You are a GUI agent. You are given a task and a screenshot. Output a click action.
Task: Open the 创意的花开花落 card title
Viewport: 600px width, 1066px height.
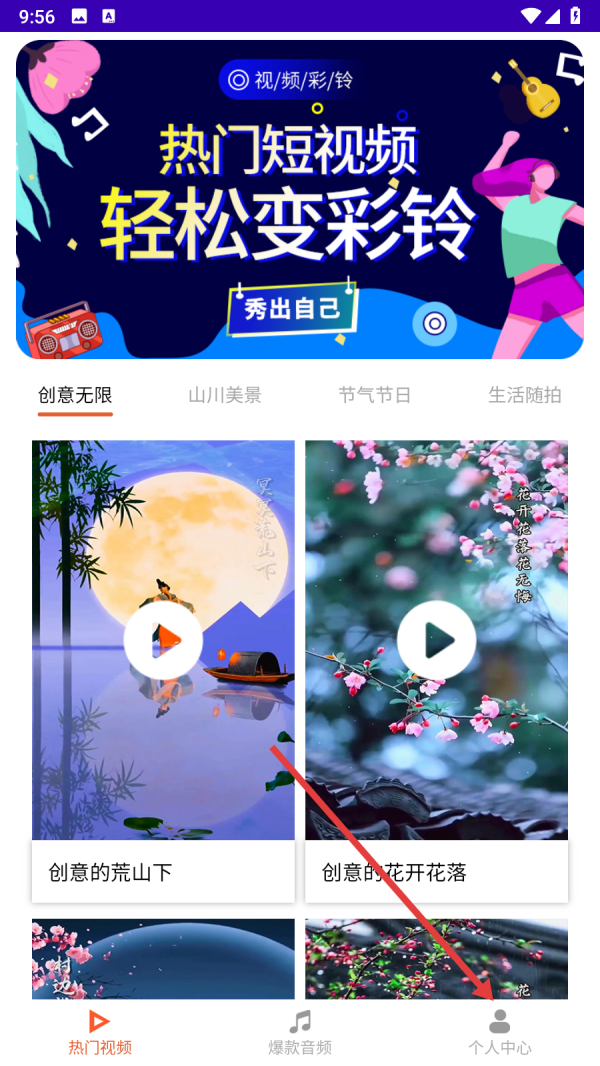tap(394, 872)
